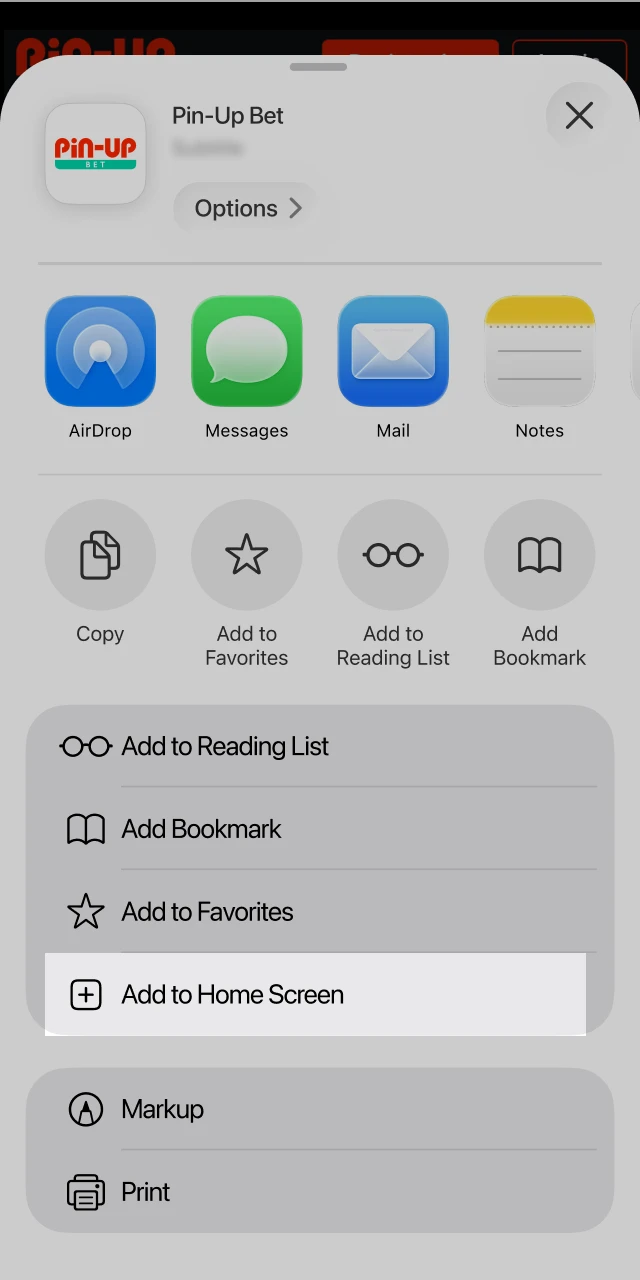Tap the star Add to Favorites circle
The height and width of the screenshot is (1280, 640).
pos(246,555)
